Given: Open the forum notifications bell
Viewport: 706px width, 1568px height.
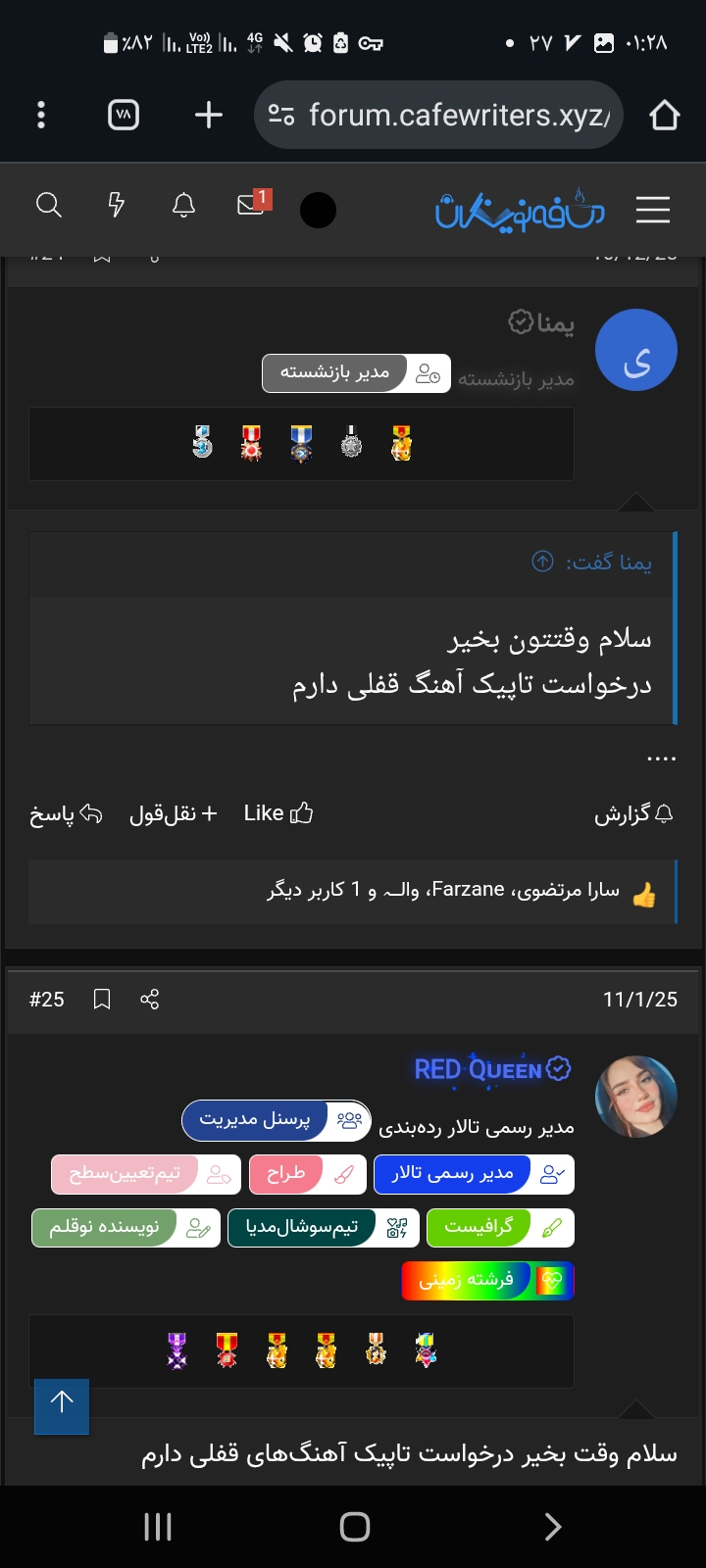Looking at the screenshot, I should [x=183, y=205].
